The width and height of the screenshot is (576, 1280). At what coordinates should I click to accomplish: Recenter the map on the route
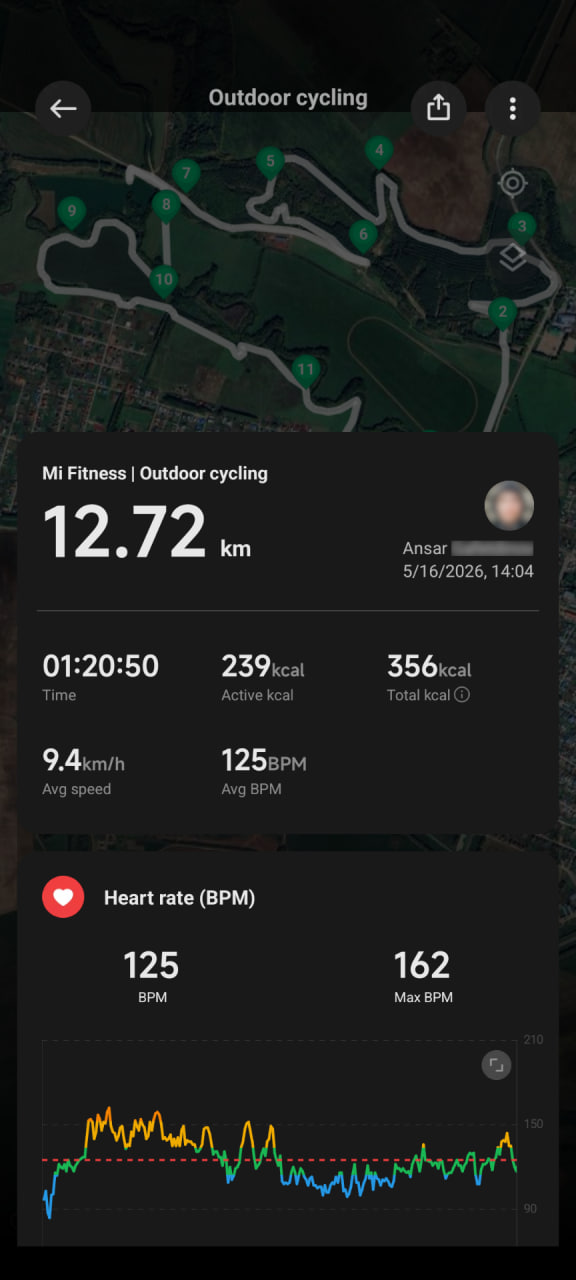pos(512,183)
